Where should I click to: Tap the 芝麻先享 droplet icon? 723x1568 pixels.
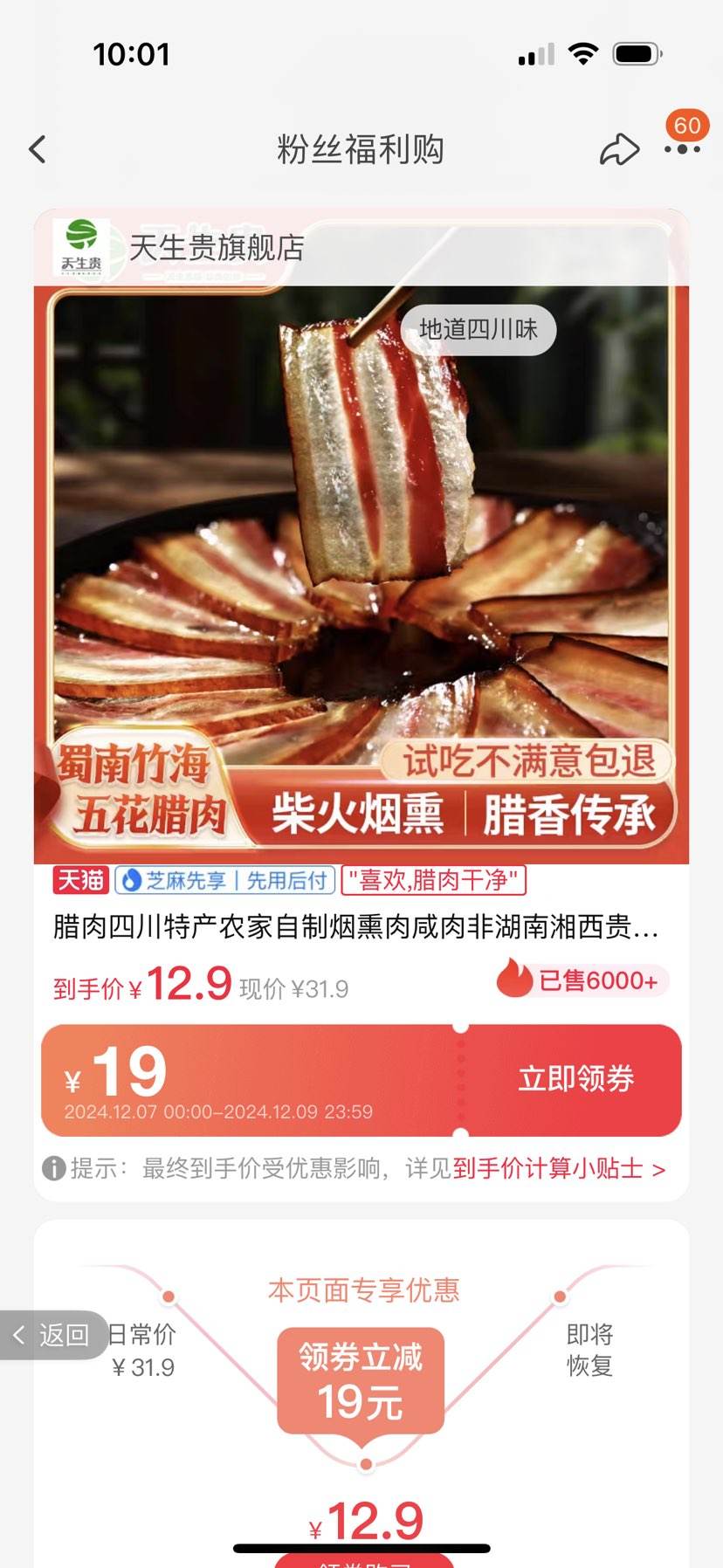(x=132, y=881)
